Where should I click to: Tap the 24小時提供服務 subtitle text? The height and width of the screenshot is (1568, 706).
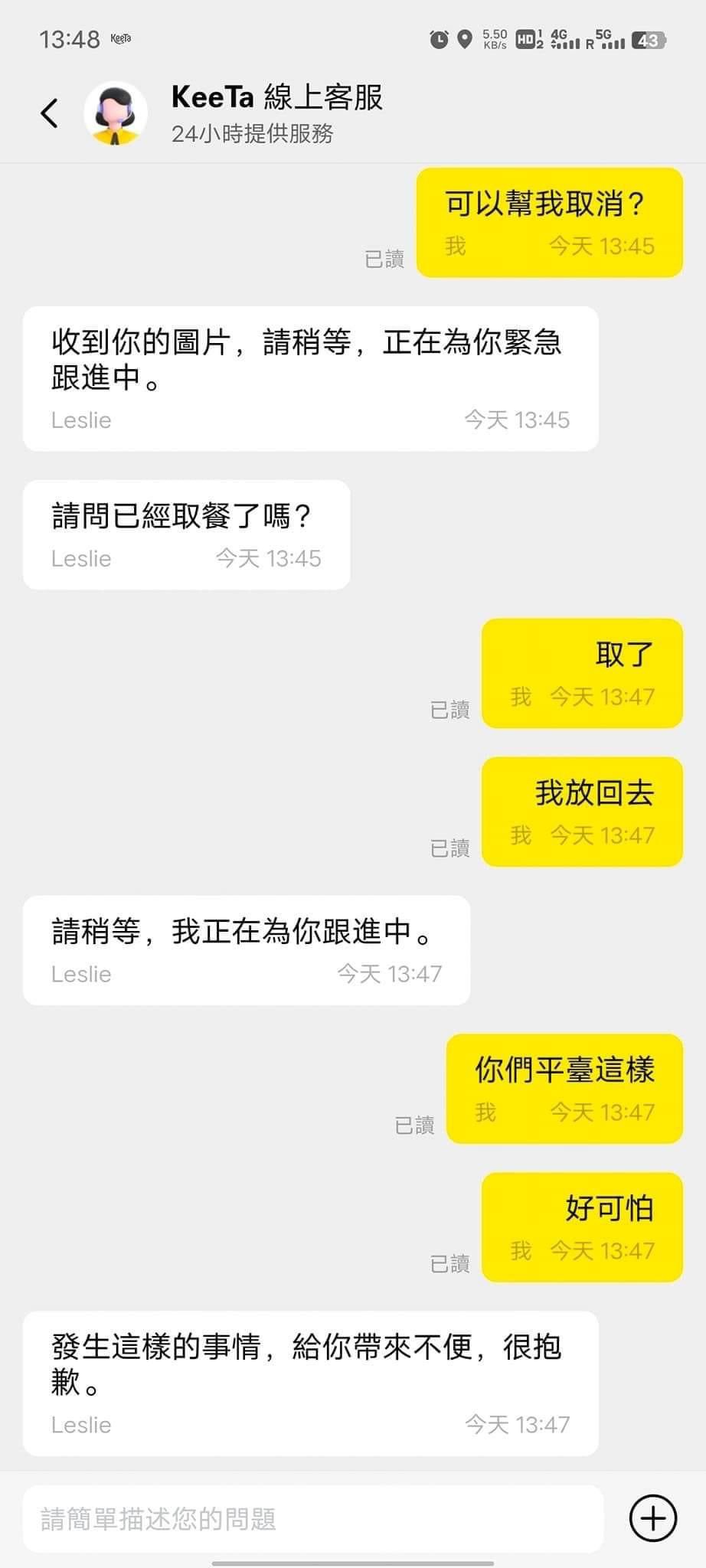point(253,135)
